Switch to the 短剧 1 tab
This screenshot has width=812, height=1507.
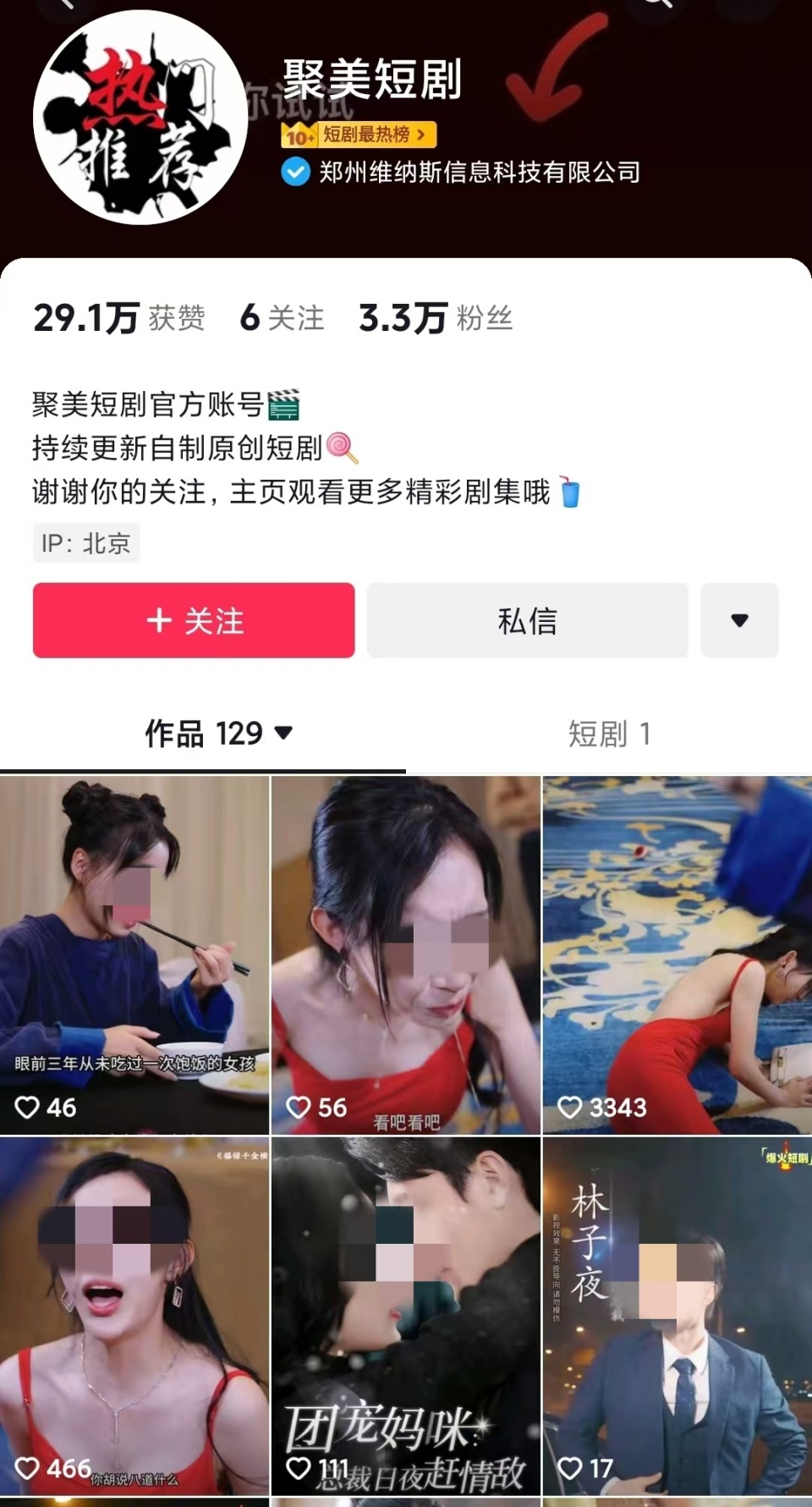point(609,734)
